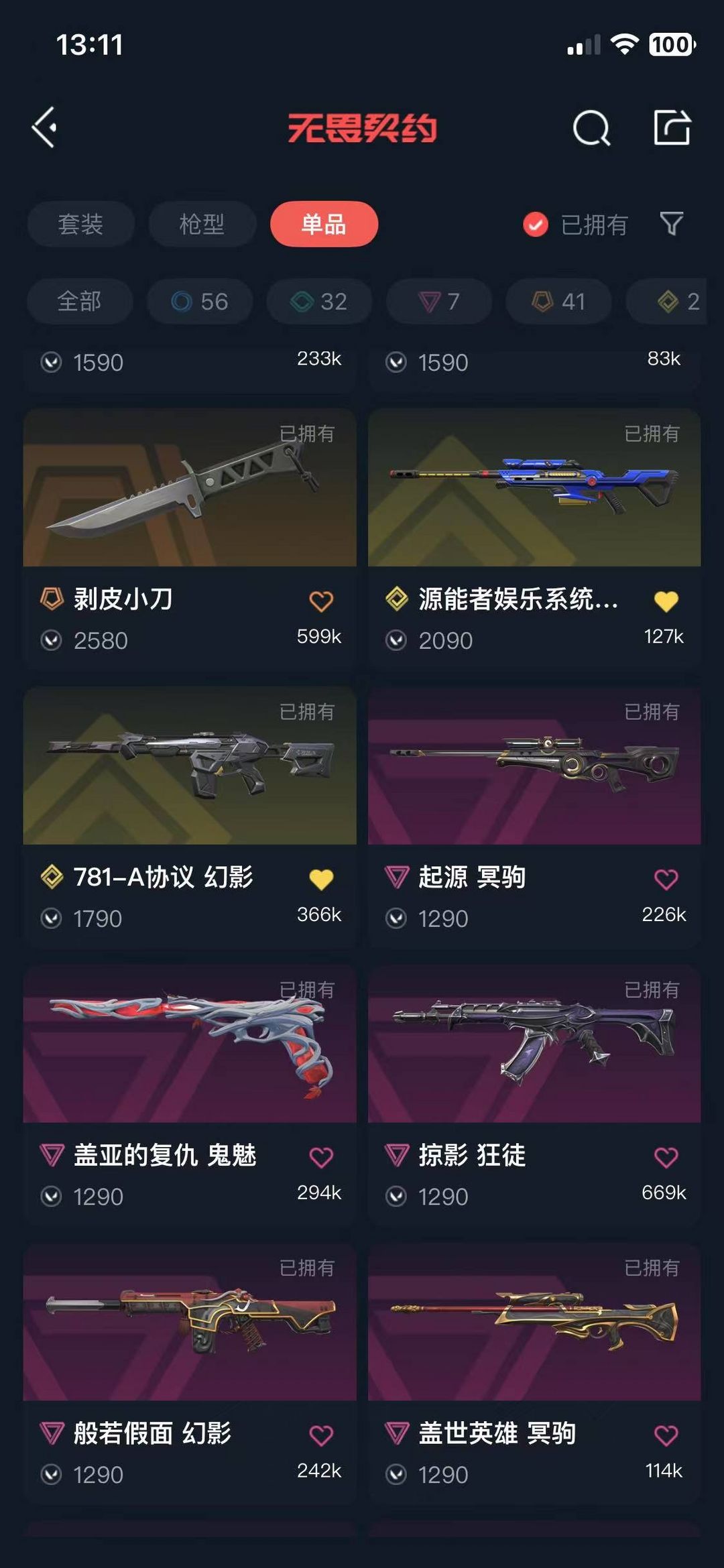
Task: Filter by the chip showing 41
Action: click(x=558, y=301)
